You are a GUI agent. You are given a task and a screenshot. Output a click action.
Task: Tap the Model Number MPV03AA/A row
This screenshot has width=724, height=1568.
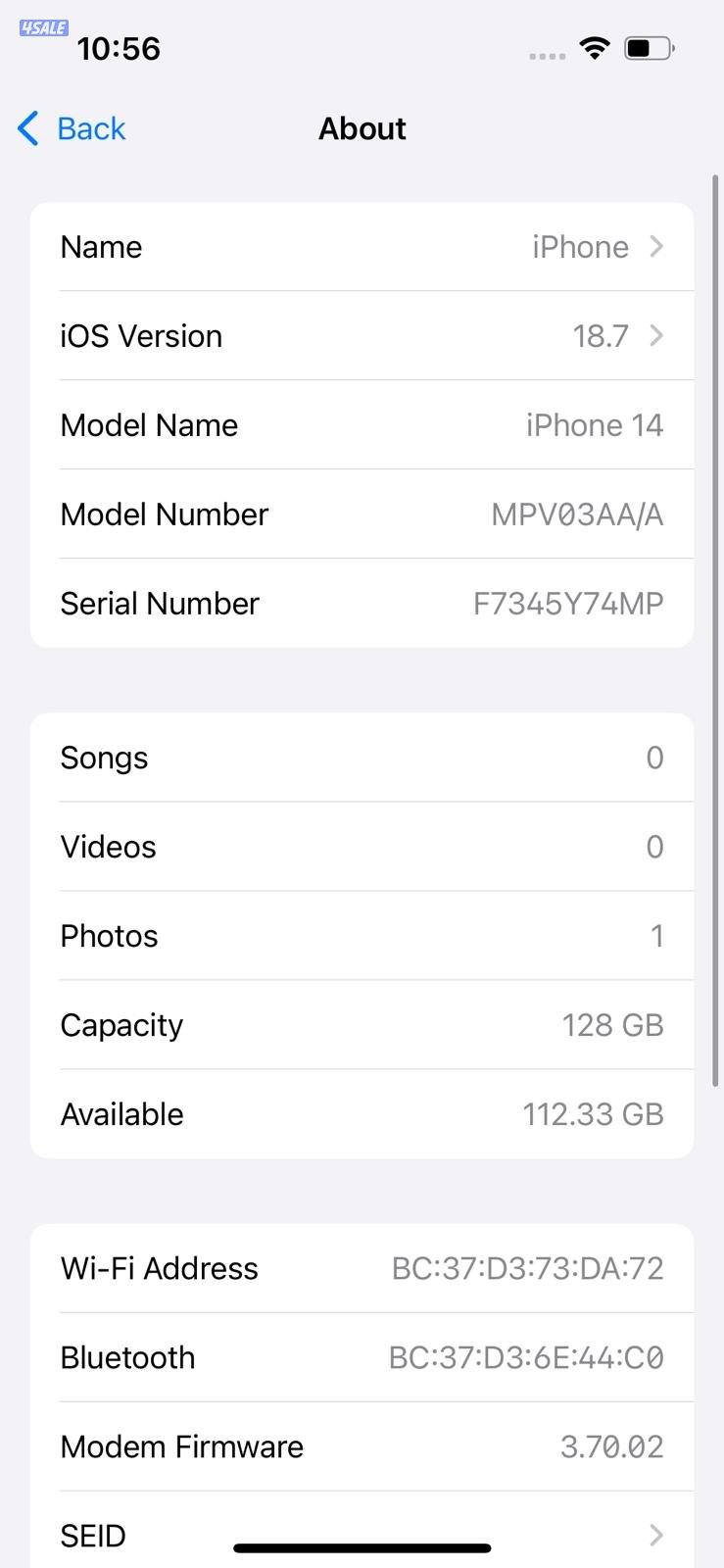[x=362, y=514]
